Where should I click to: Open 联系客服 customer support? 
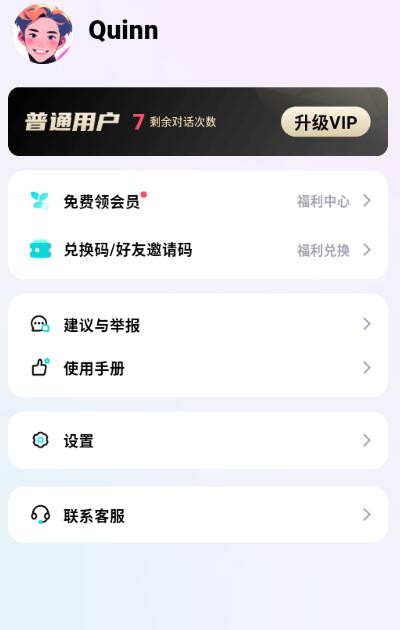click(x=198, y=515)
